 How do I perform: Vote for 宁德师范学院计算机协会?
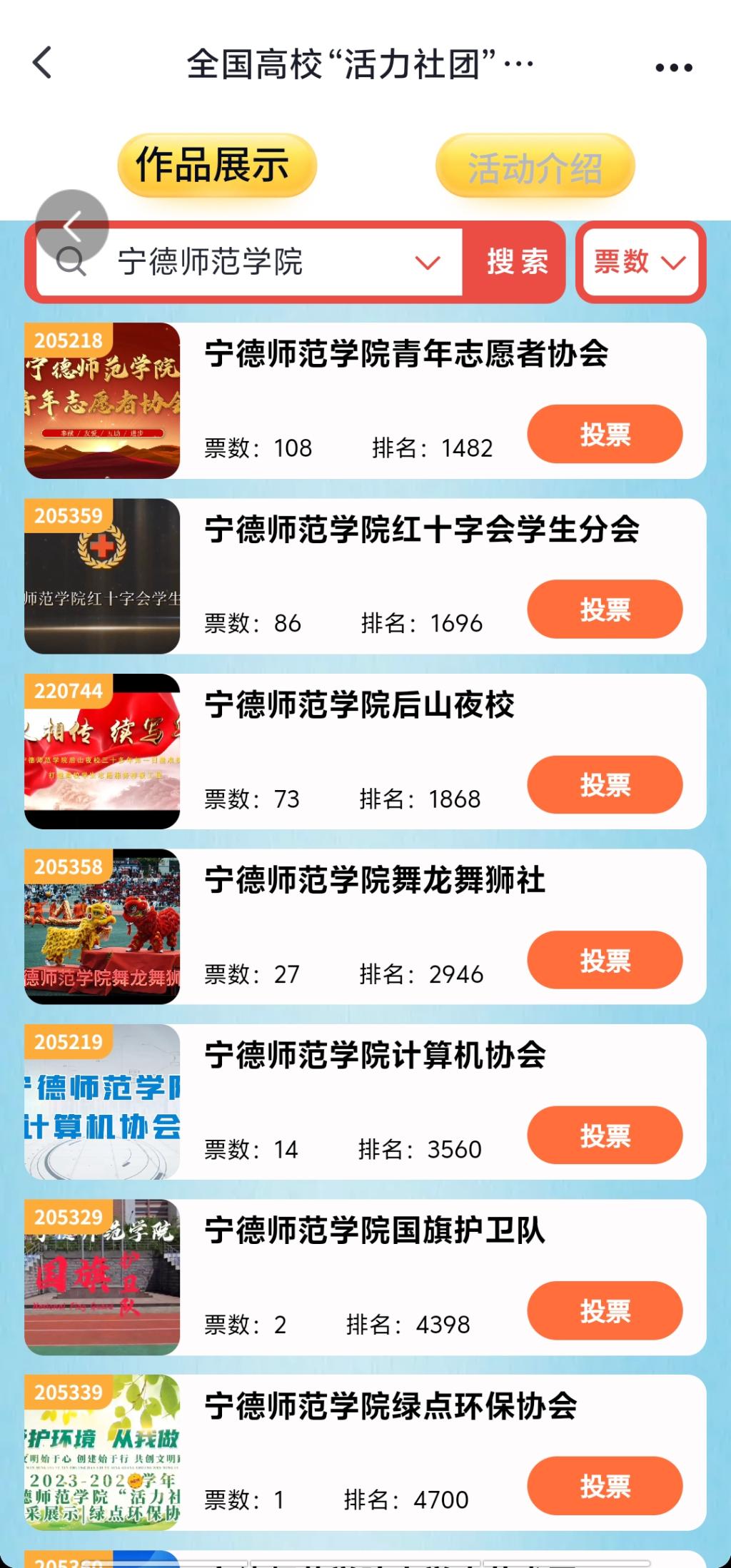pyautogui.click(x=605, y=1135)
